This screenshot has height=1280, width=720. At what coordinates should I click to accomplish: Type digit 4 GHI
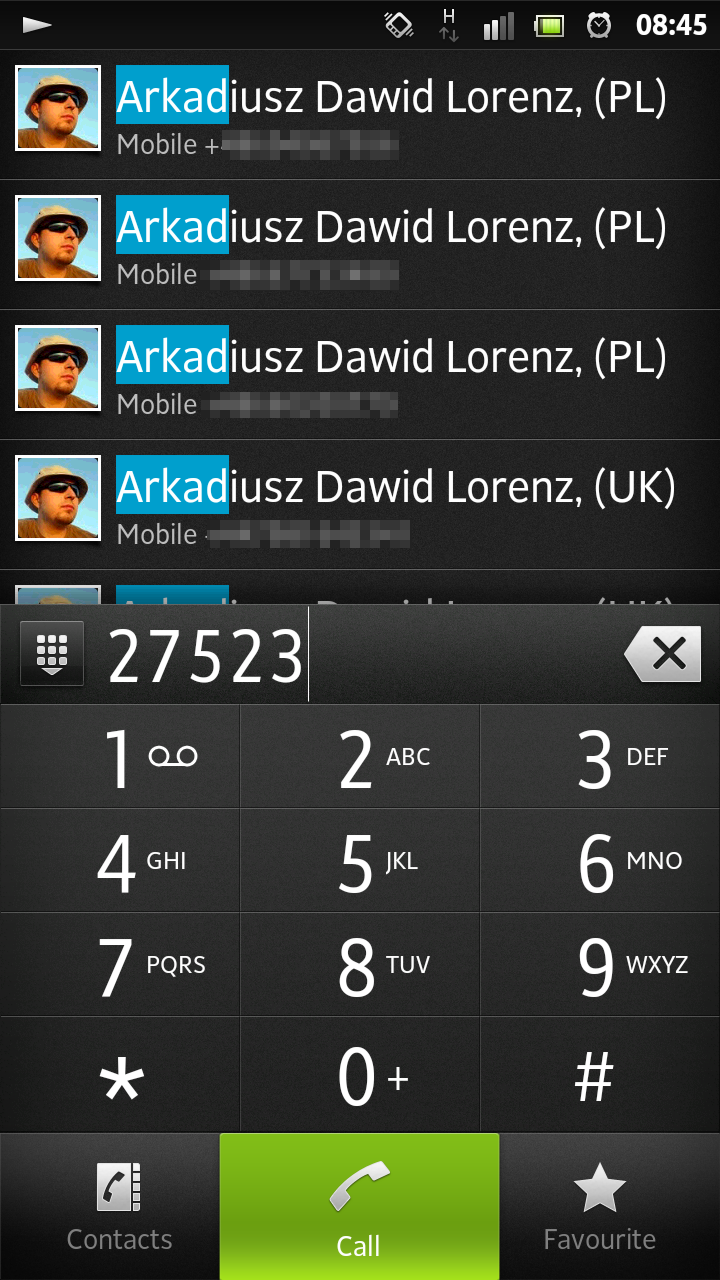[120, 861]
